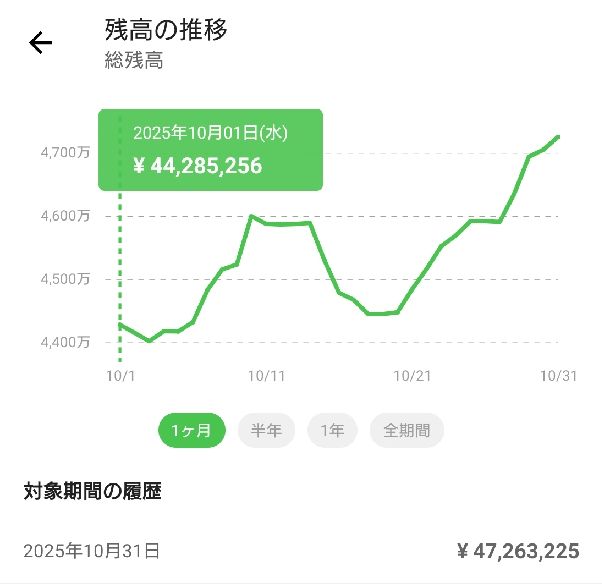
Task: Show the 全期間 balance history
Action: (x=407, y=431)
